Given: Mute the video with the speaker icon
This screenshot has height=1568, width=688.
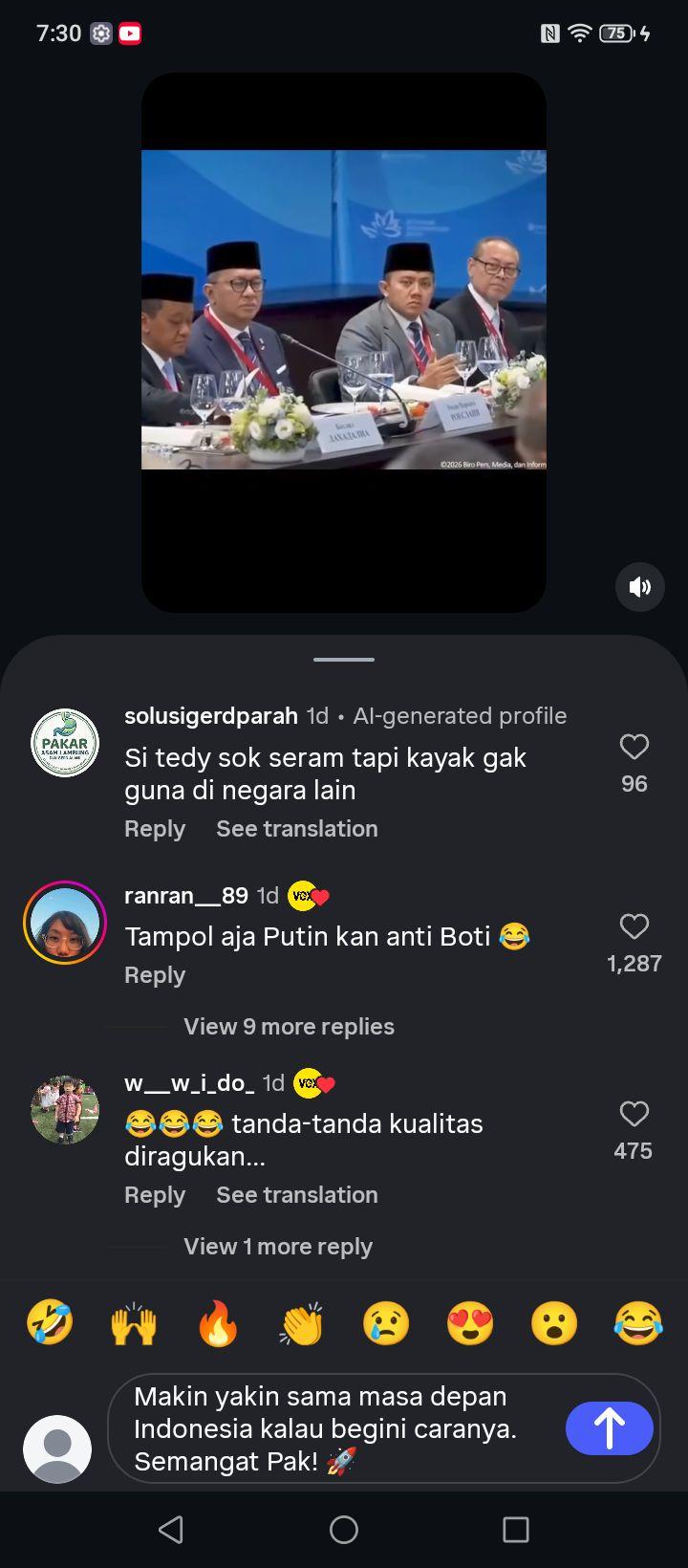Looking at the screenshot, I should click(639, 587).
